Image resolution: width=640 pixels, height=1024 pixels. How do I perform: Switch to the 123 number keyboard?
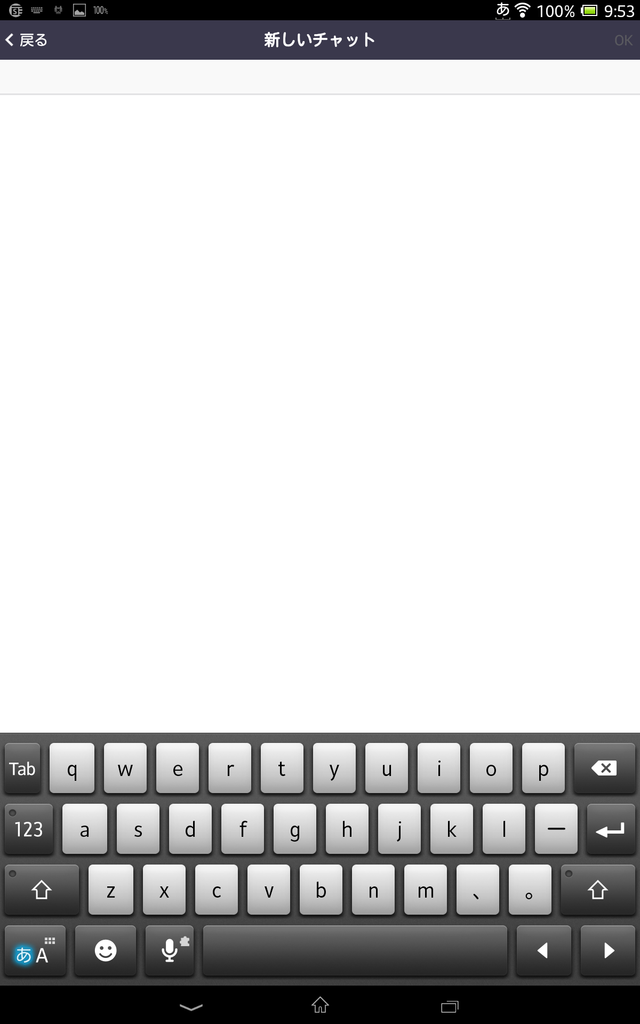[29, 829]
